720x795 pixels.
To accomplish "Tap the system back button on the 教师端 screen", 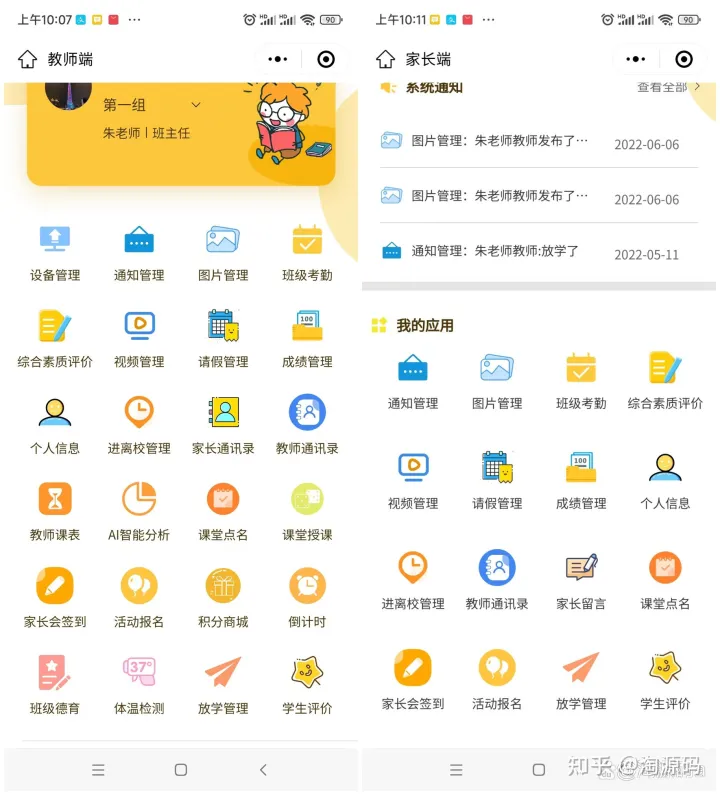I will 263,770.
